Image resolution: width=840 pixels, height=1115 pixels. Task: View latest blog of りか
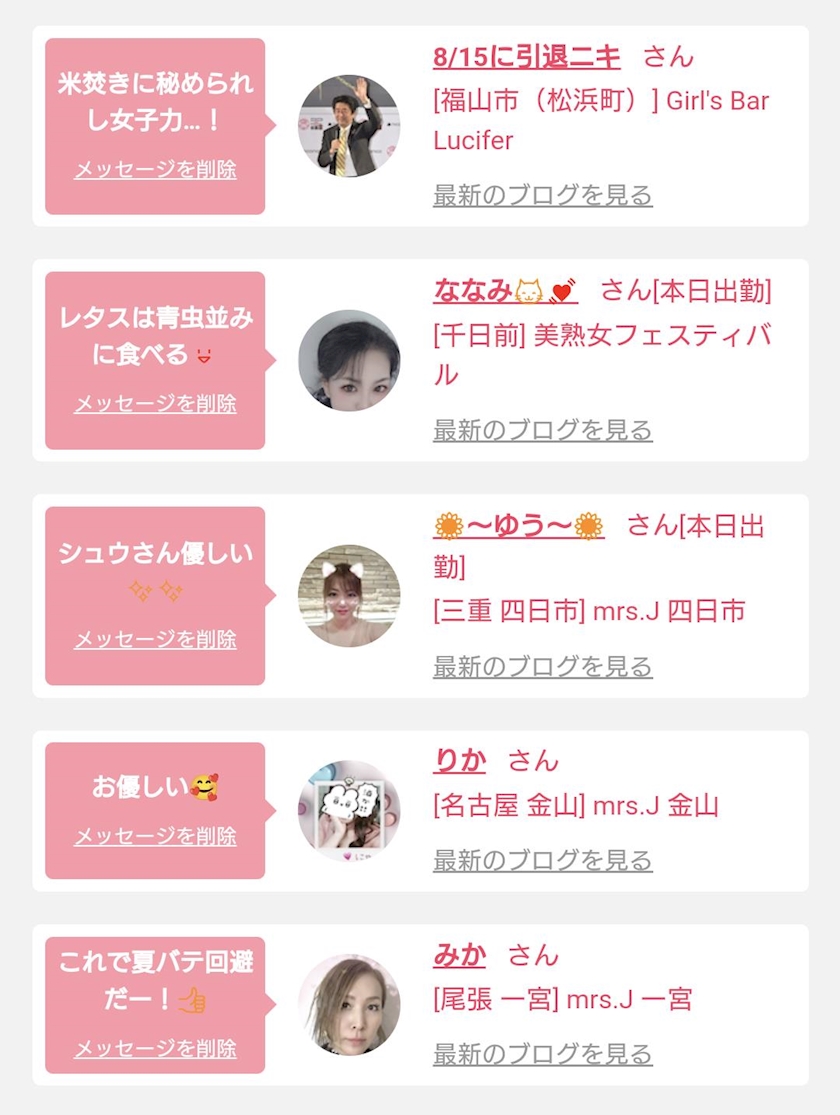click(543, 860)
